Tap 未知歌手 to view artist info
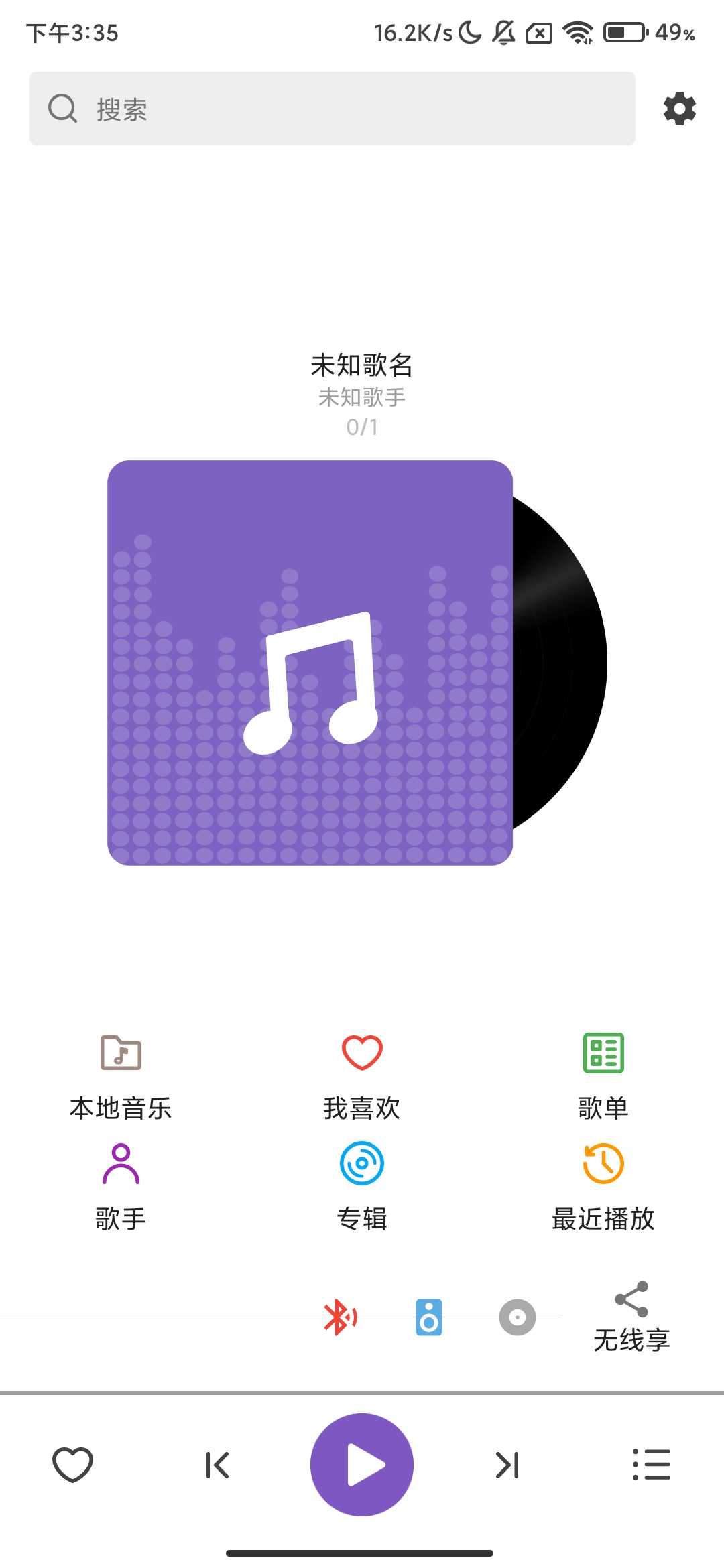Viewport: 724px width, 1568px height. (x=362, y=397)
